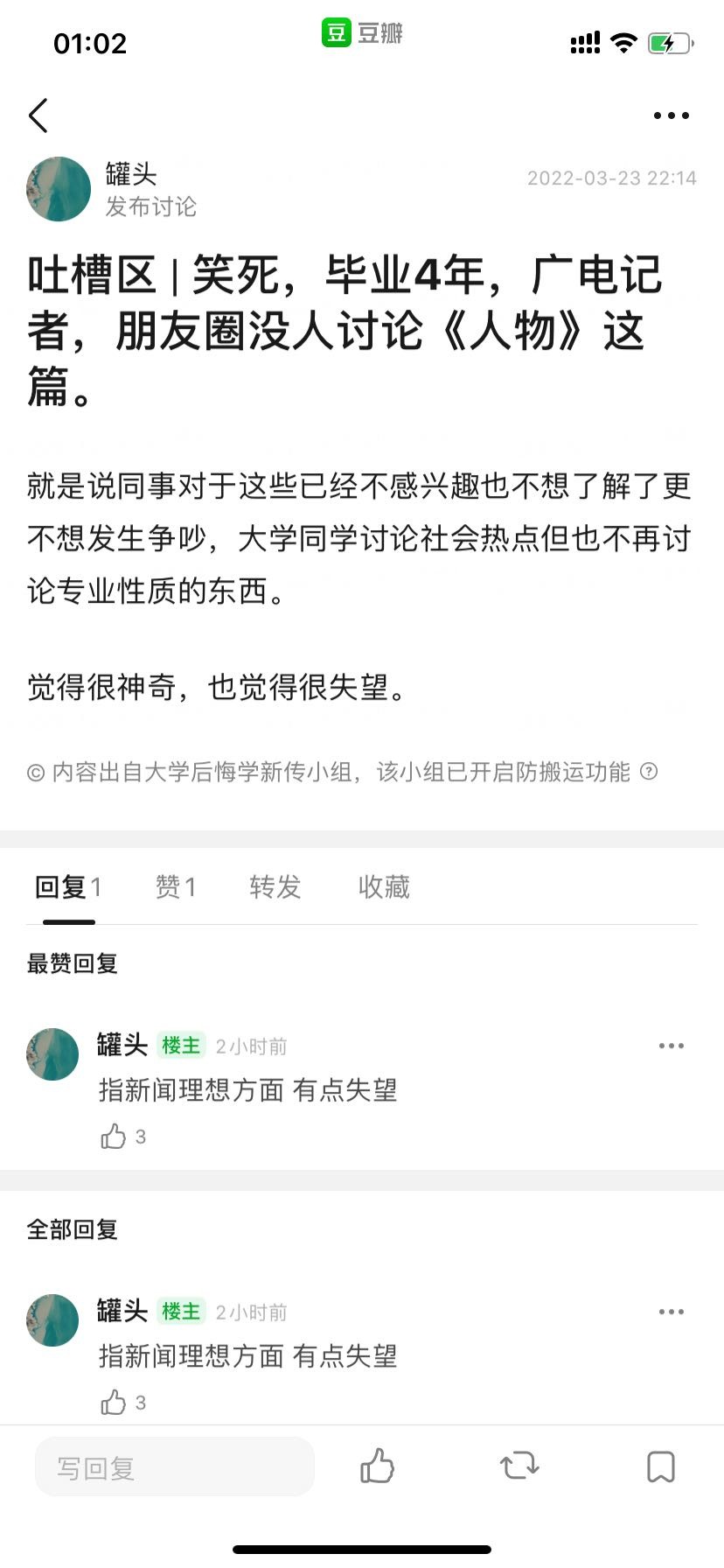Switch to the 转发 tab
This screenshot has height=1568, width=724.
[x=275, y=887]
